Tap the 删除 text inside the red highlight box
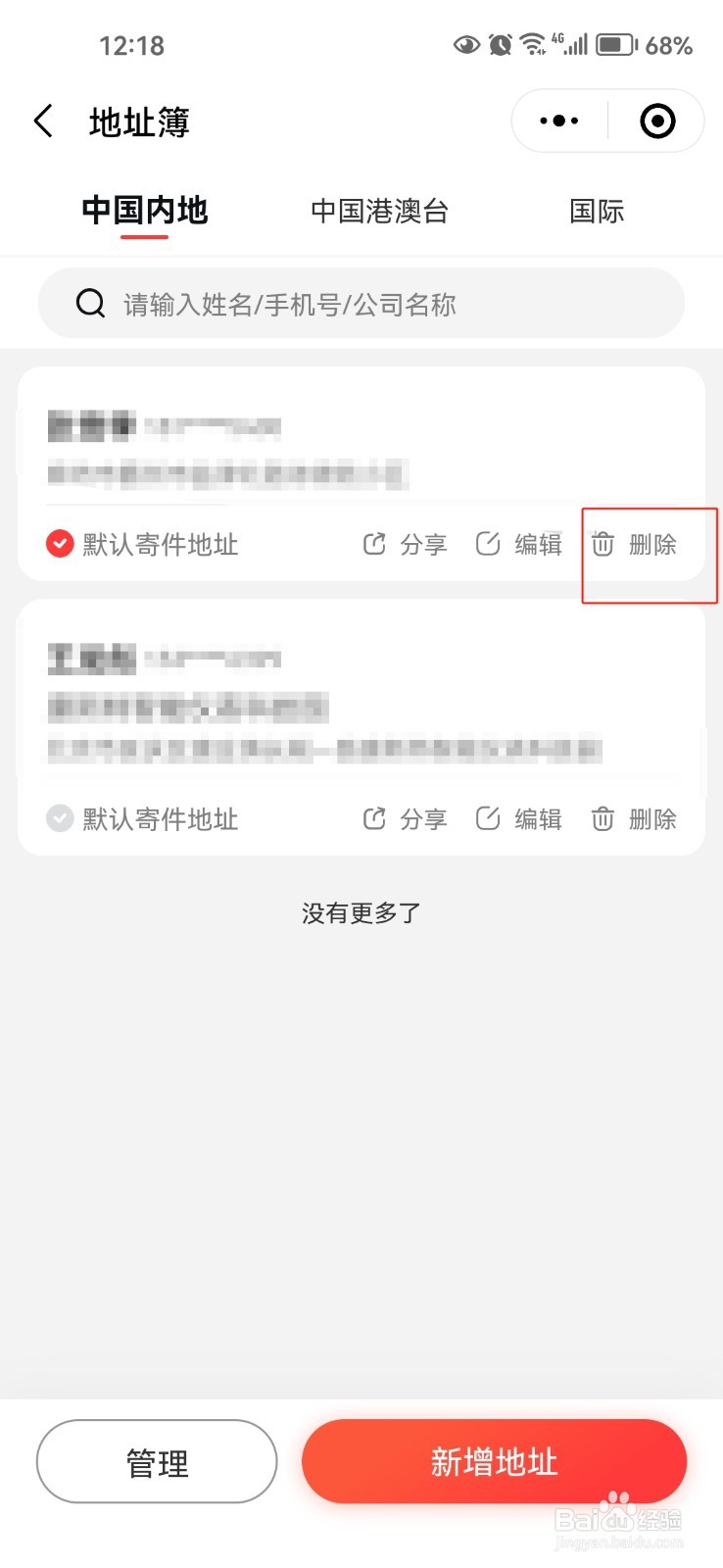Screen dimensions: 723x1568 click(654, 545)
